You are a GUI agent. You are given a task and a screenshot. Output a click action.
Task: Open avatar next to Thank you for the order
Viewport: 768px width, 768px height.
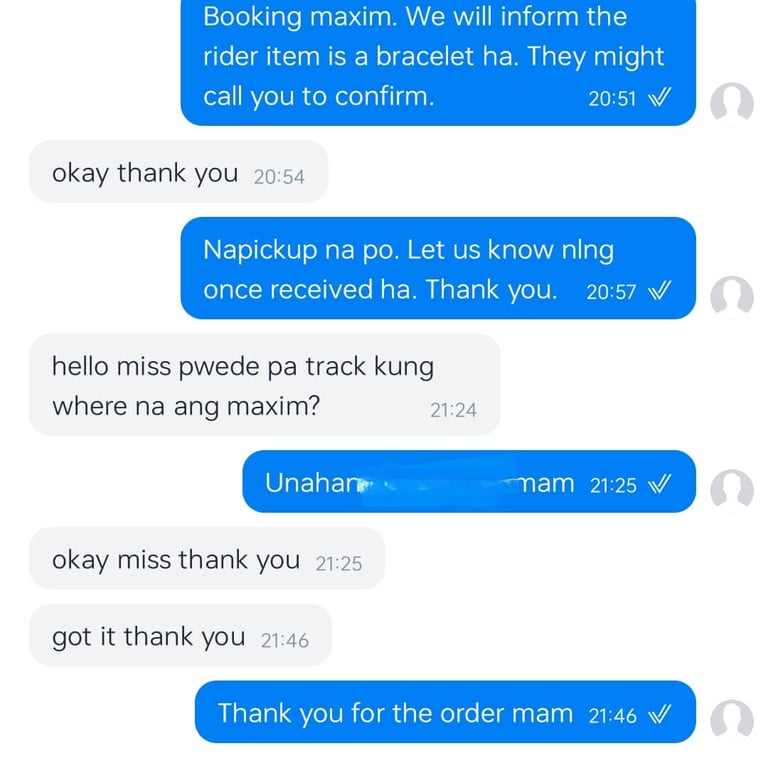pos(731,720)
